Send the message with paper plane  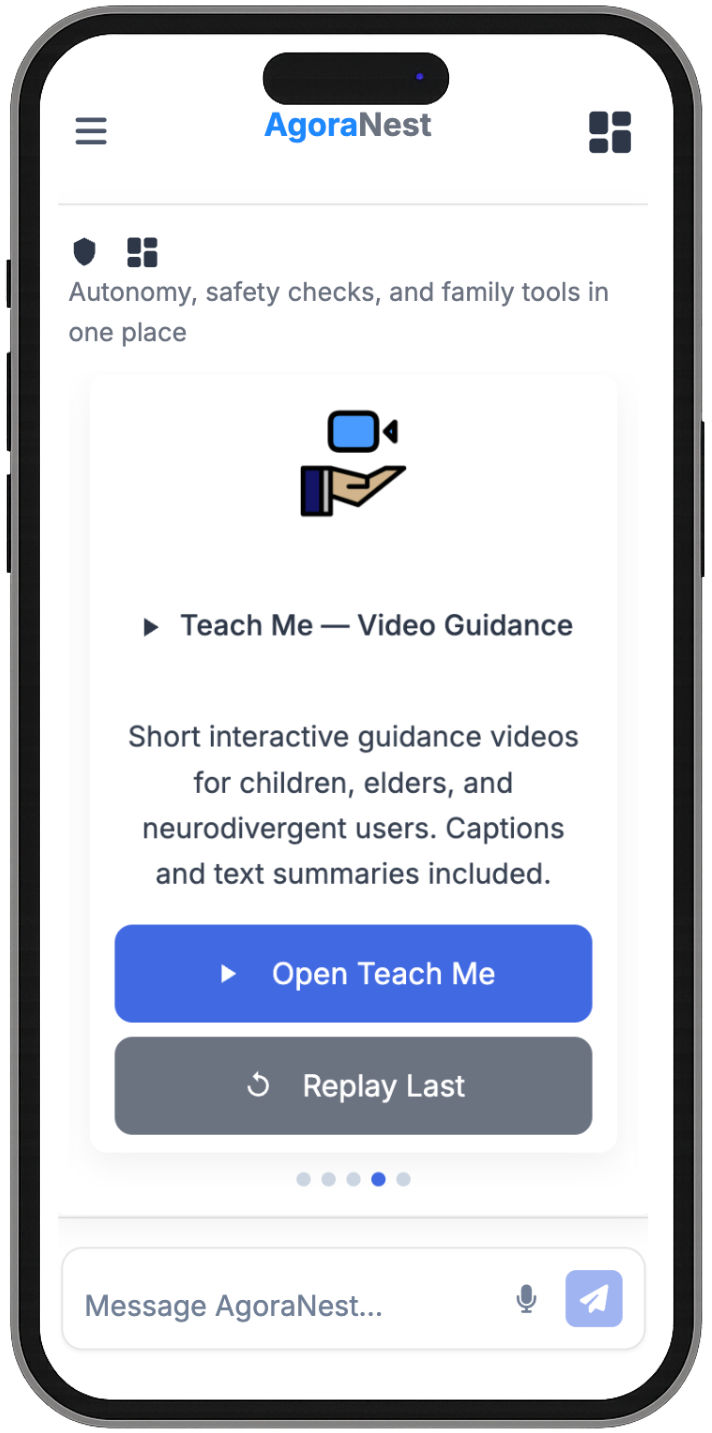point(594,1299)
